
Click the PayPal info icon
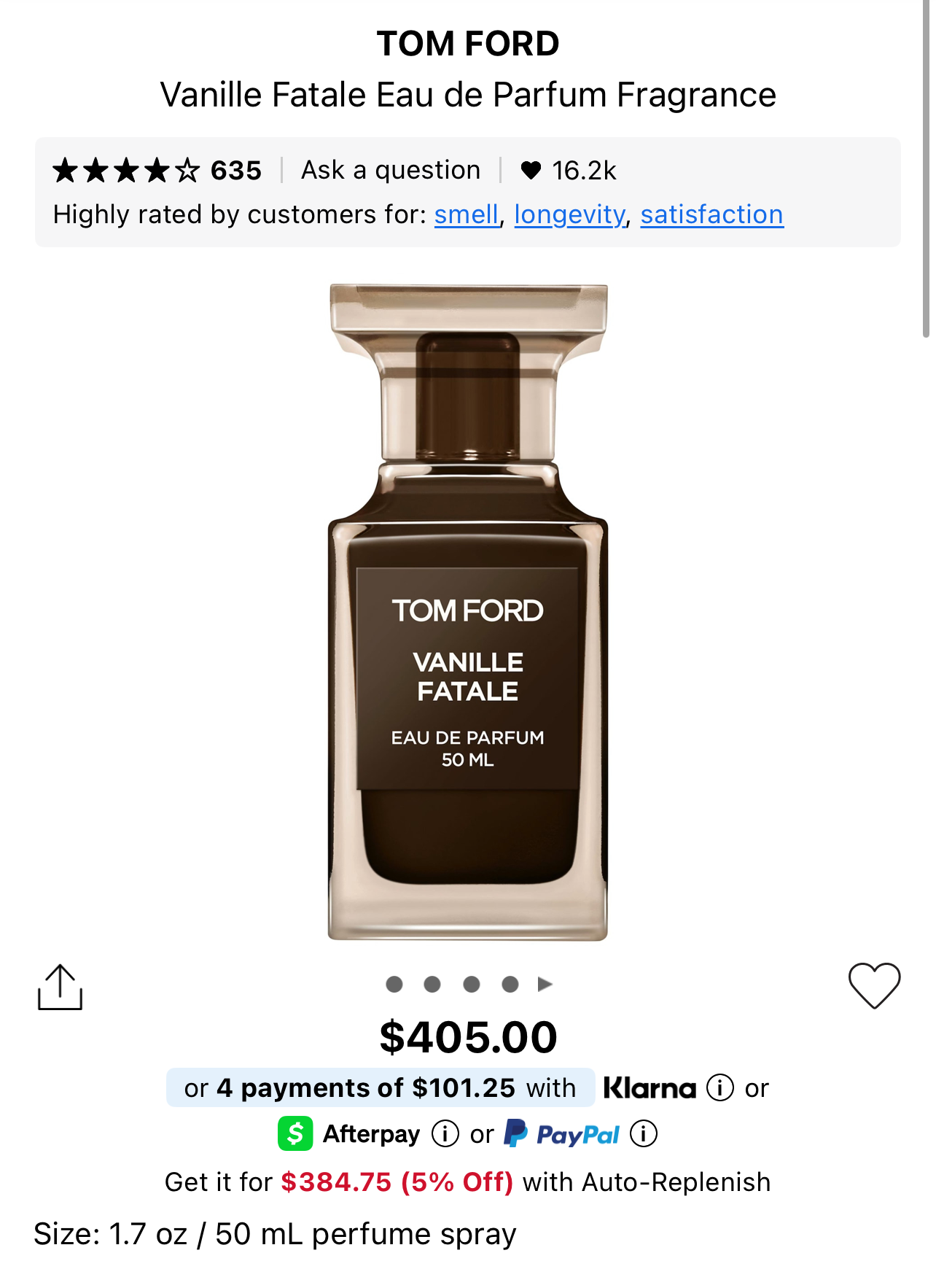[644, 1133]
